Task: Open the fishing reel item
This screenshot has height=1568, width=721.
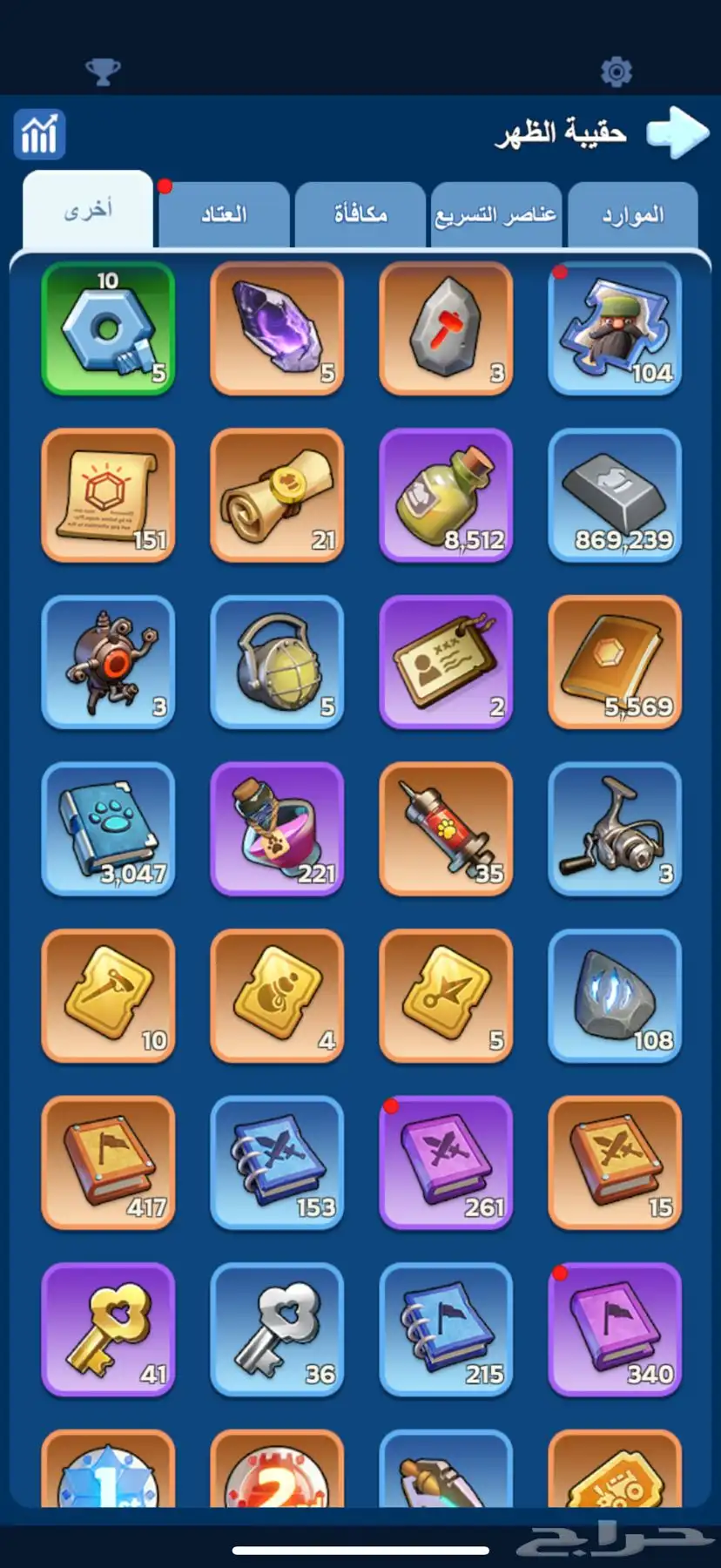Action: tap(615, 829)
